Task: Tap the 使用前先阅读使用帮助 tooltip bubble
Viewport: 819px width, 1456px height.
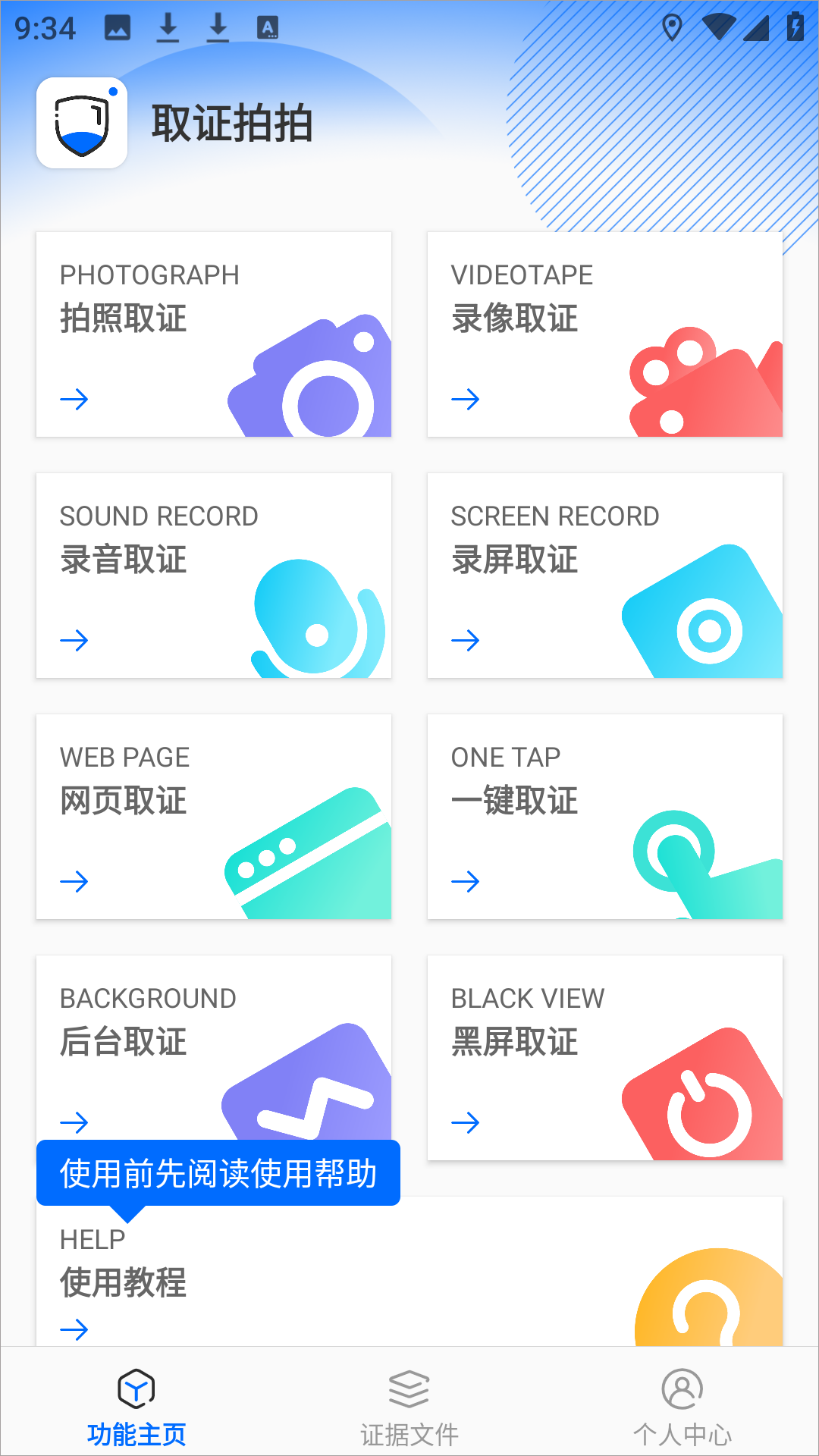Action: click(x=218, y=1173)
